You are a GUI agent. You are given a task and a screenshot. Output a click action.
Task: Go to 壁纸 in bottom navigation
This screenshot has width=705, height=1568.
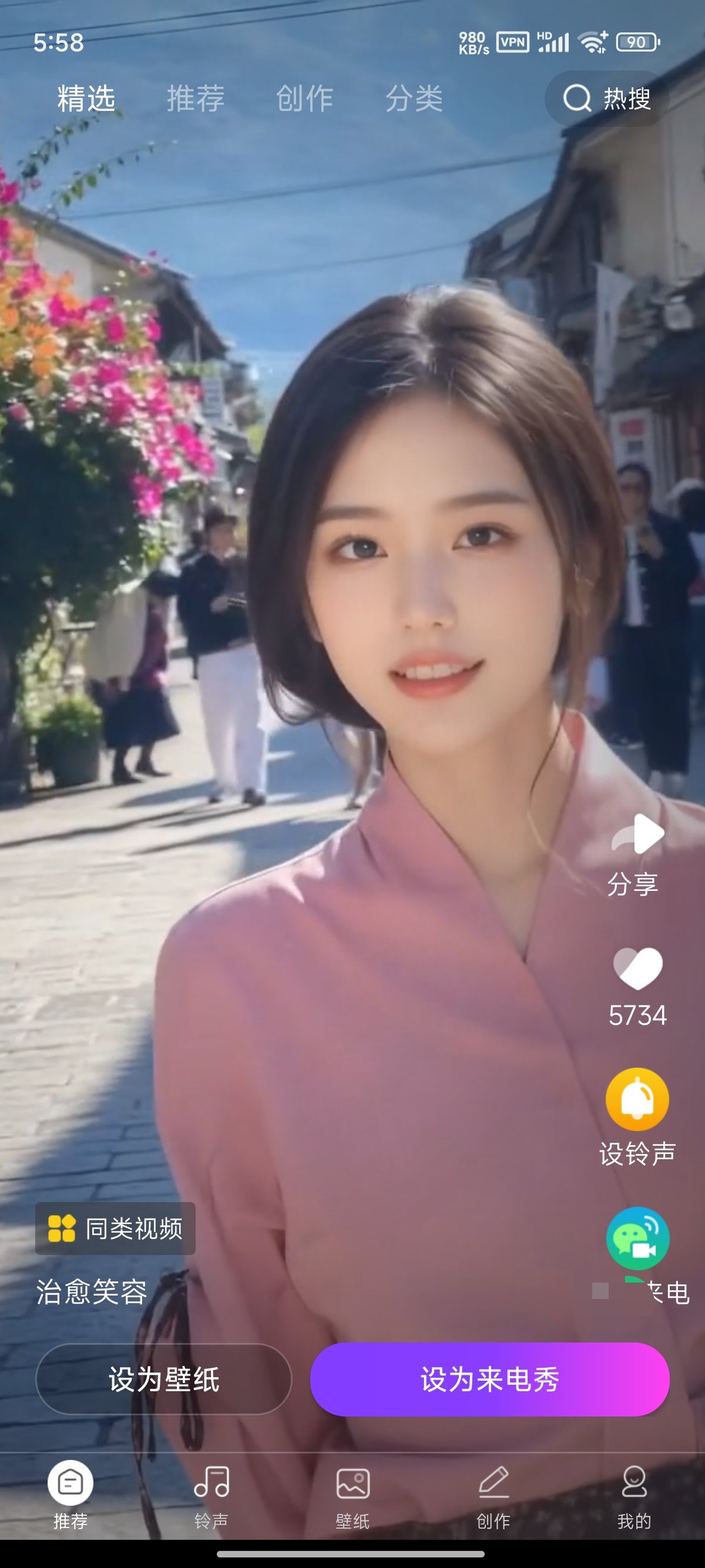click(352, 1496)
